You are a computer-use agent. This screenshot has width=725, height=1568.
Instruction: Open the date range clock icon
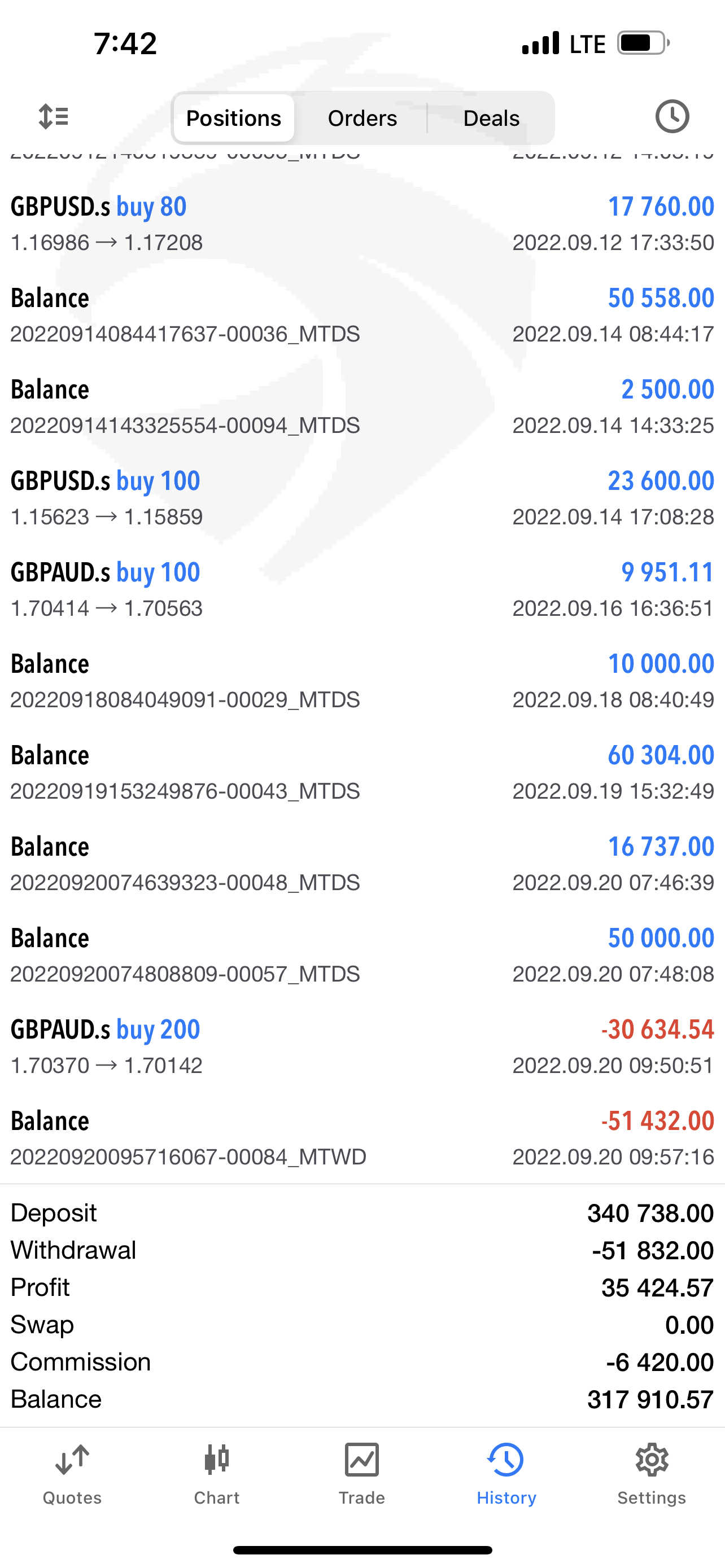point(672,117)
